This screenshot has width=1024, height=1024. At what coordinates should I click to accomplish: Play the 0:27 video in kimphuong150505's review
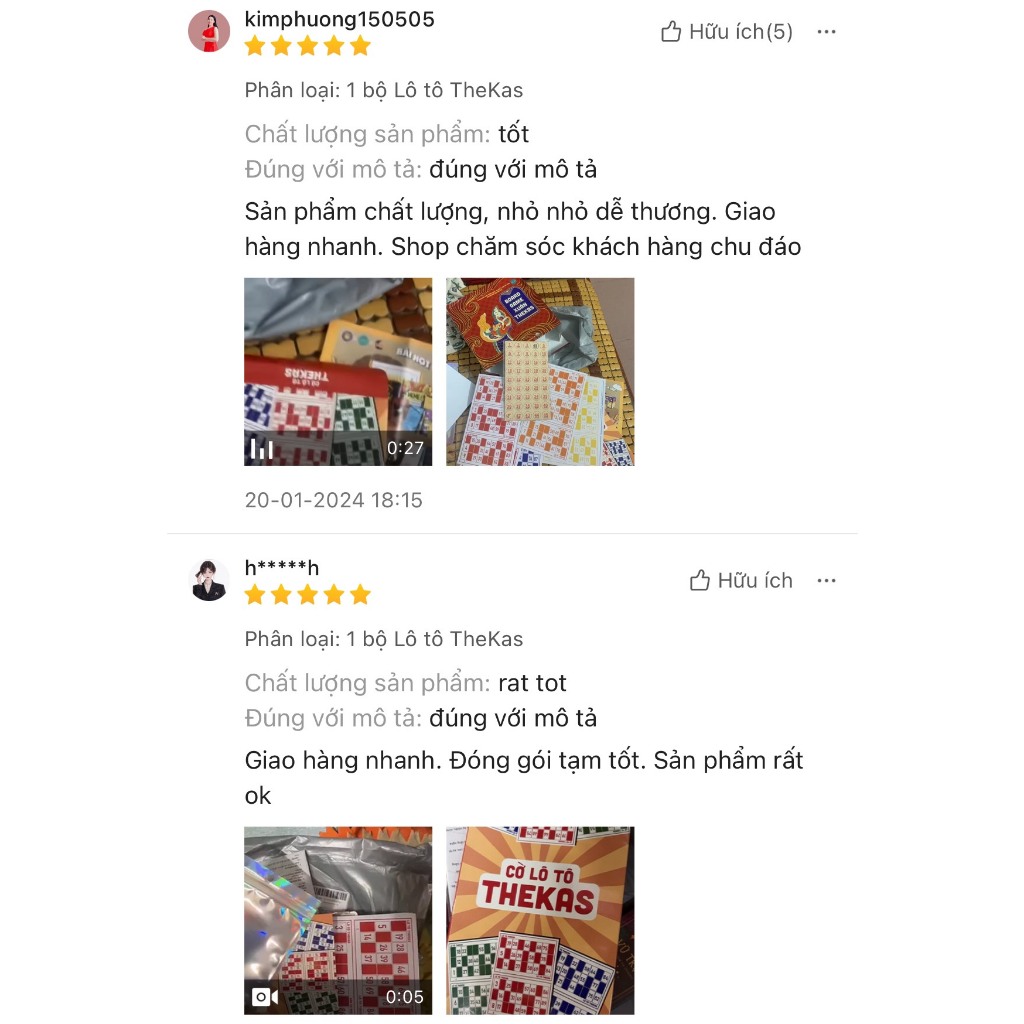(338, 371)
